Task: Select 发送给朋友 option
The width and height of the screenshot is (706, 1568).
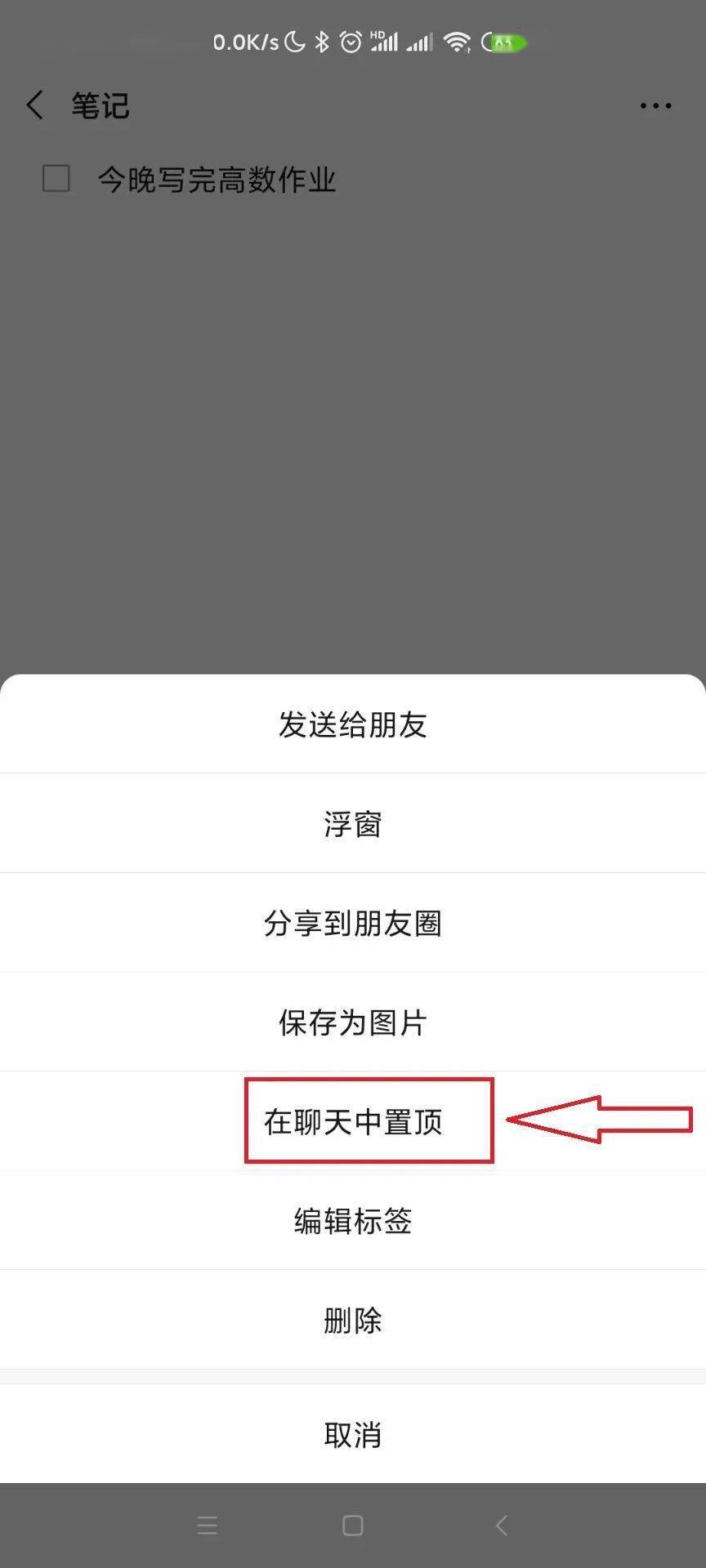Action: tap(353, 724)
